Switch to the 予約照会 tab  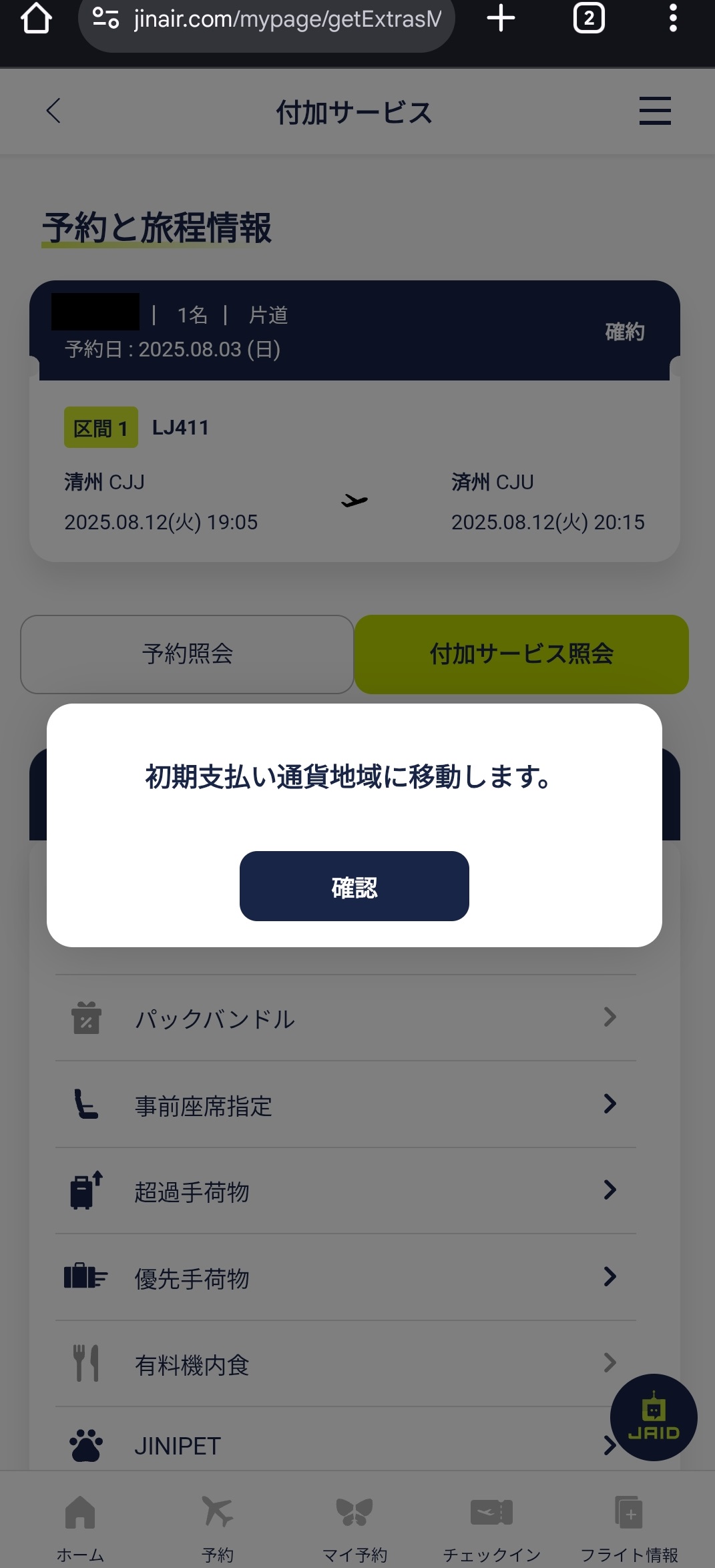click(187, 654)
